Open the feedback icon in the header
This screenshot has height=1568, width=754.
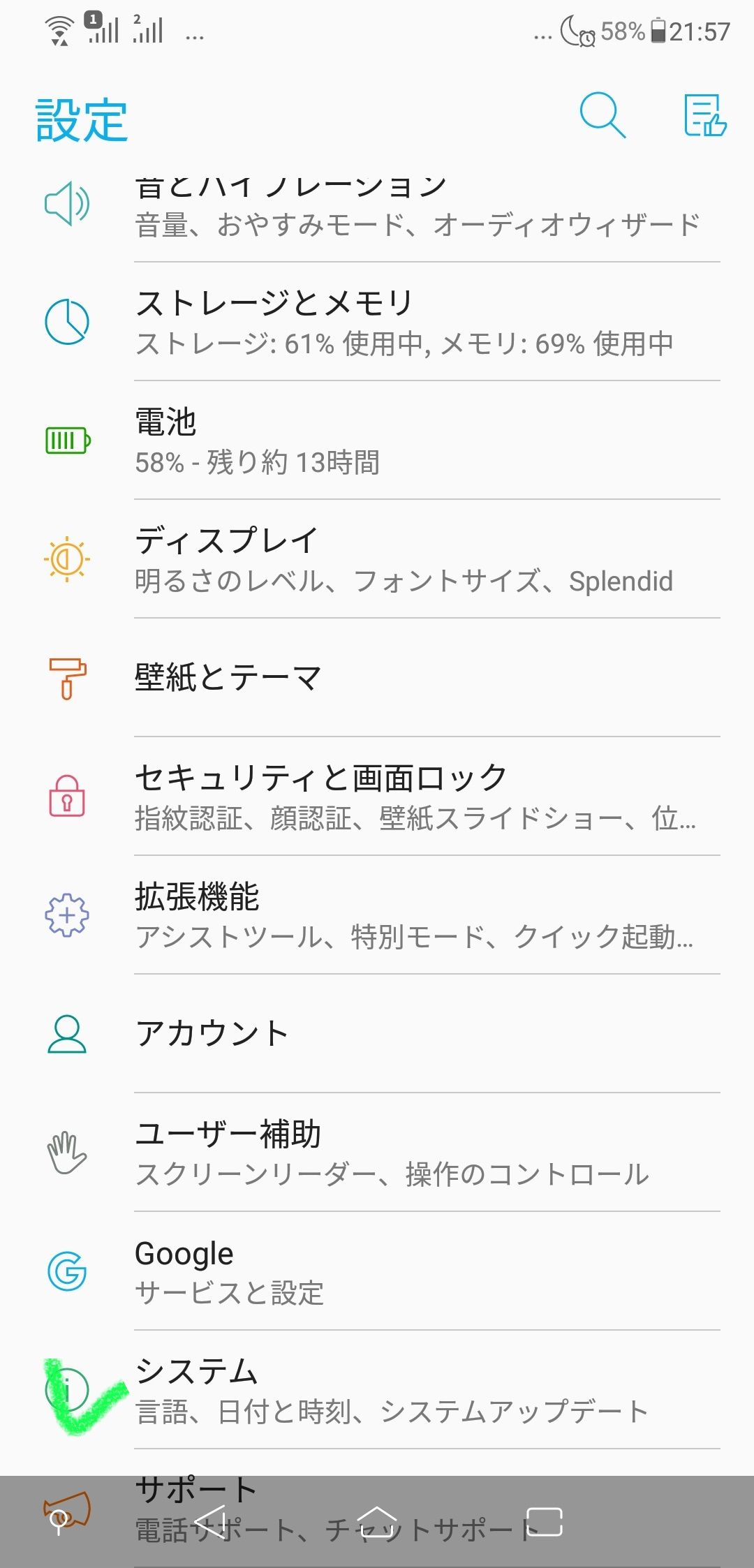[704, 115]
